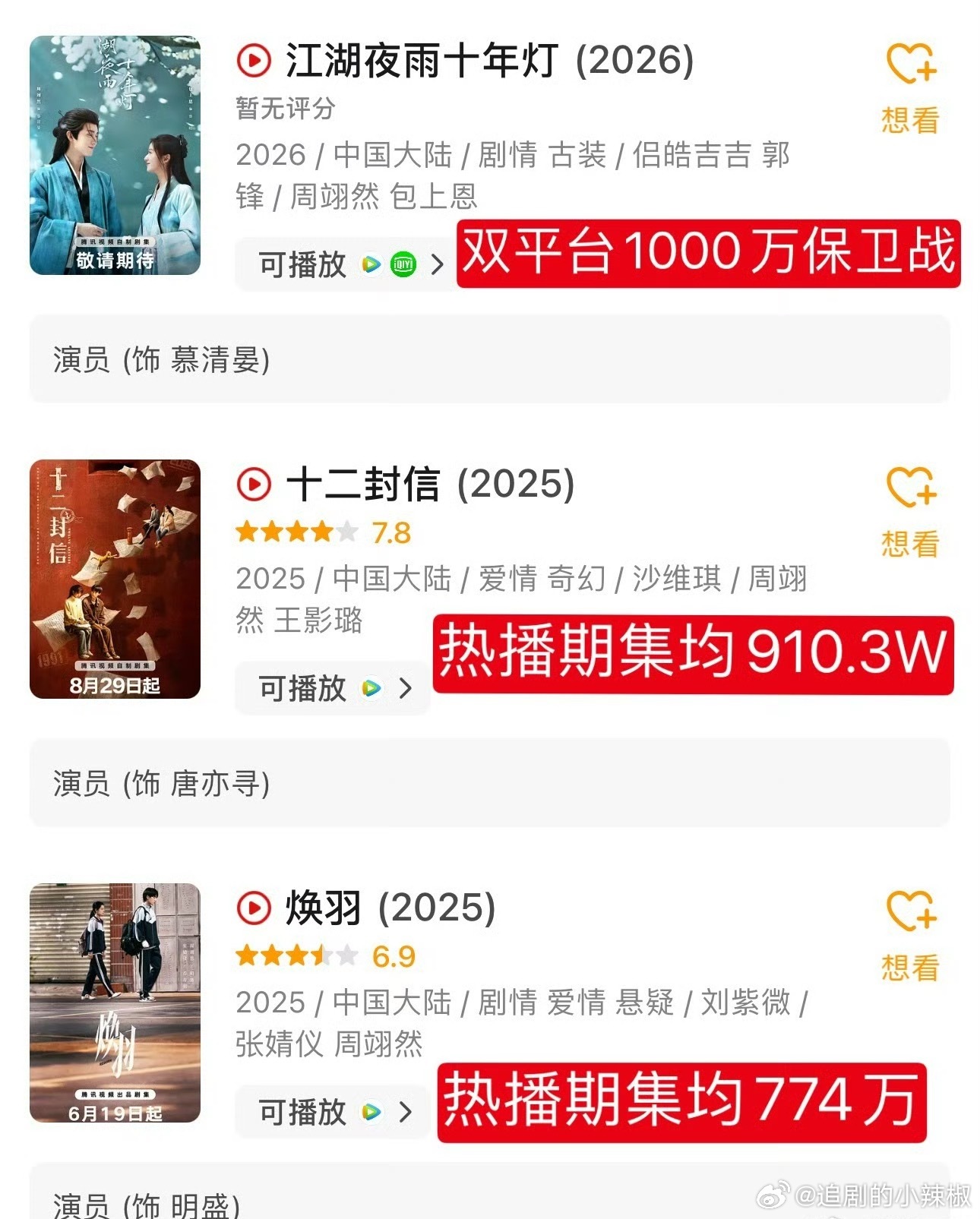Image resolution: width=980 pixels, height=1219 pixels.
Task: Open the iQiyi platform icon for 江湖夜雨十年灯
Action: tap(404, 263)
